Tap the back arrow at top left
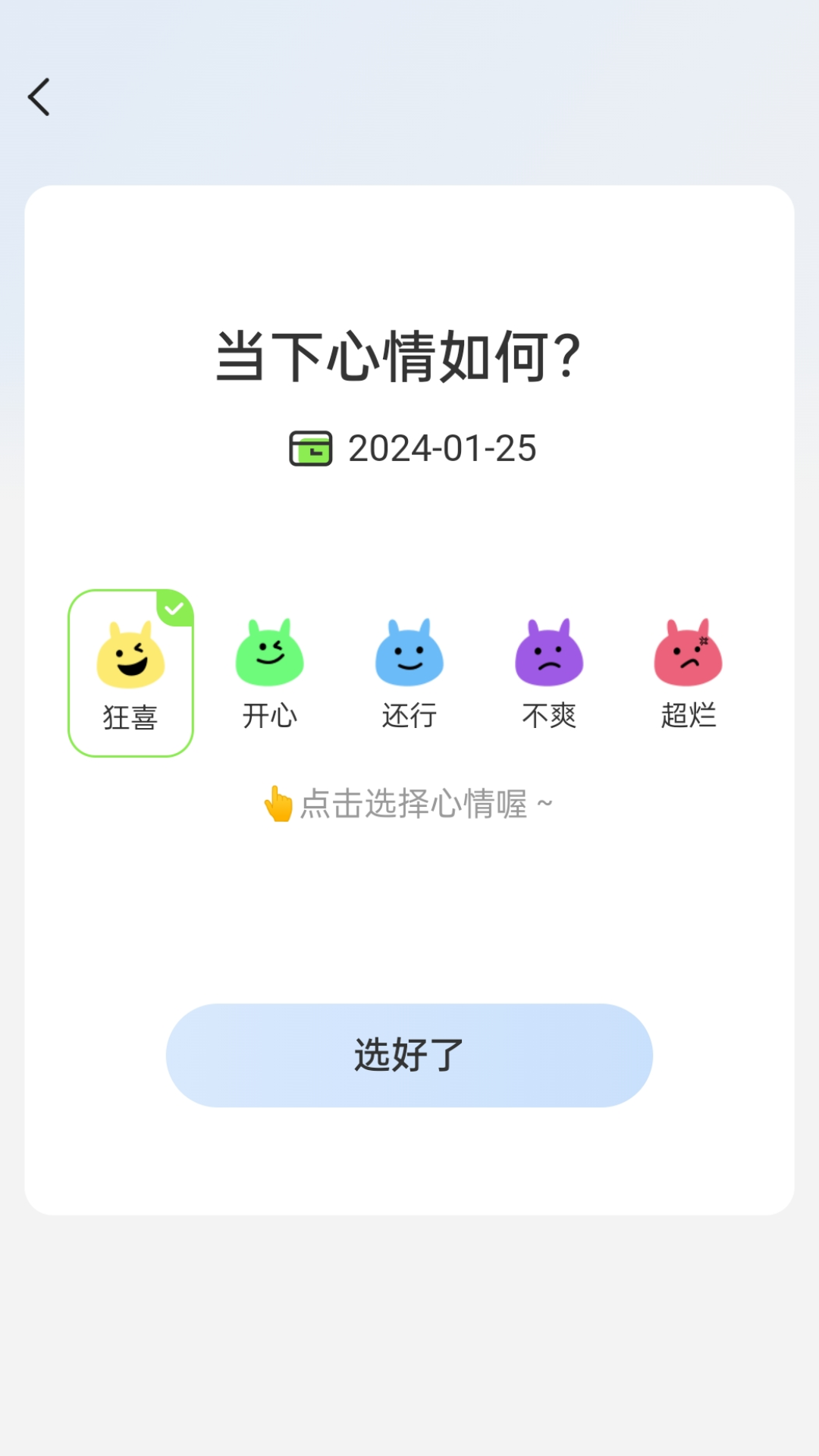819x1456 pixels. tap(39, 97)
